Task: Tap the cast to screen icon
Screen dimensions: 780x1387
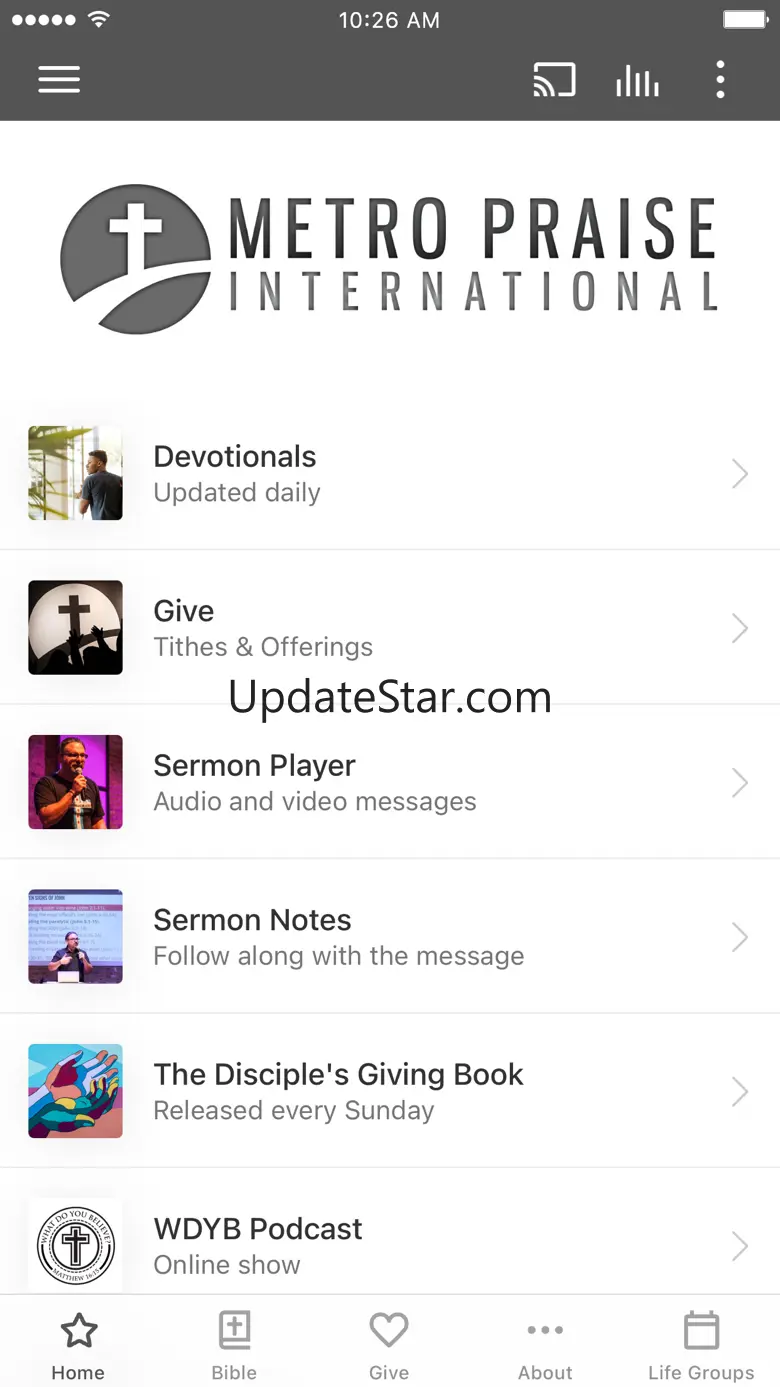Action: pyautogui.click(x=554, y=80)
